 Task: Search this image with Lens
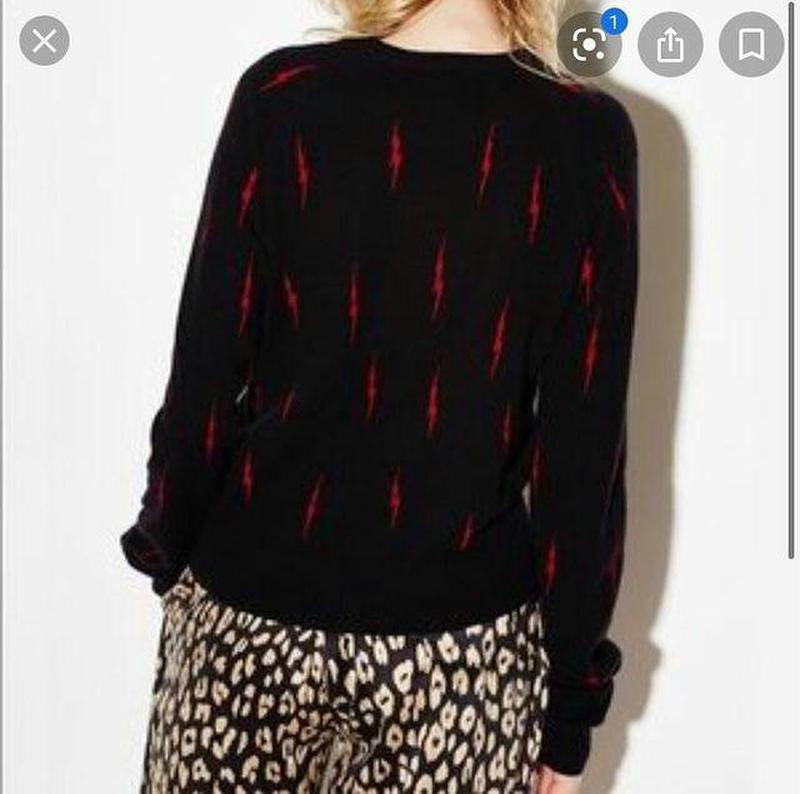(x=589, y=44)
